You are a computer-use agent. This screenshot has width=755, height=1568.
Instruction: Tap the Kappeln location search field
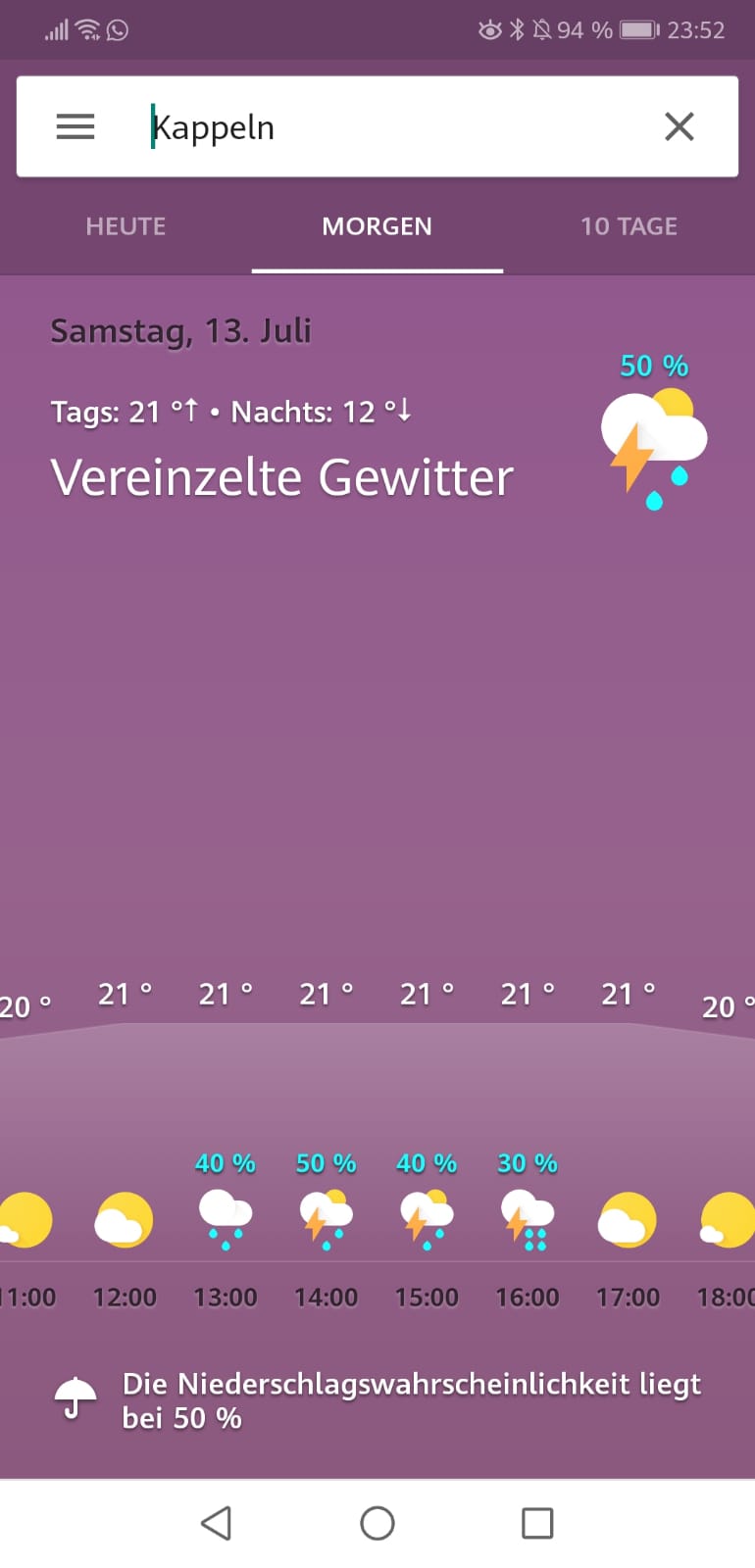[x=392, y=127]
